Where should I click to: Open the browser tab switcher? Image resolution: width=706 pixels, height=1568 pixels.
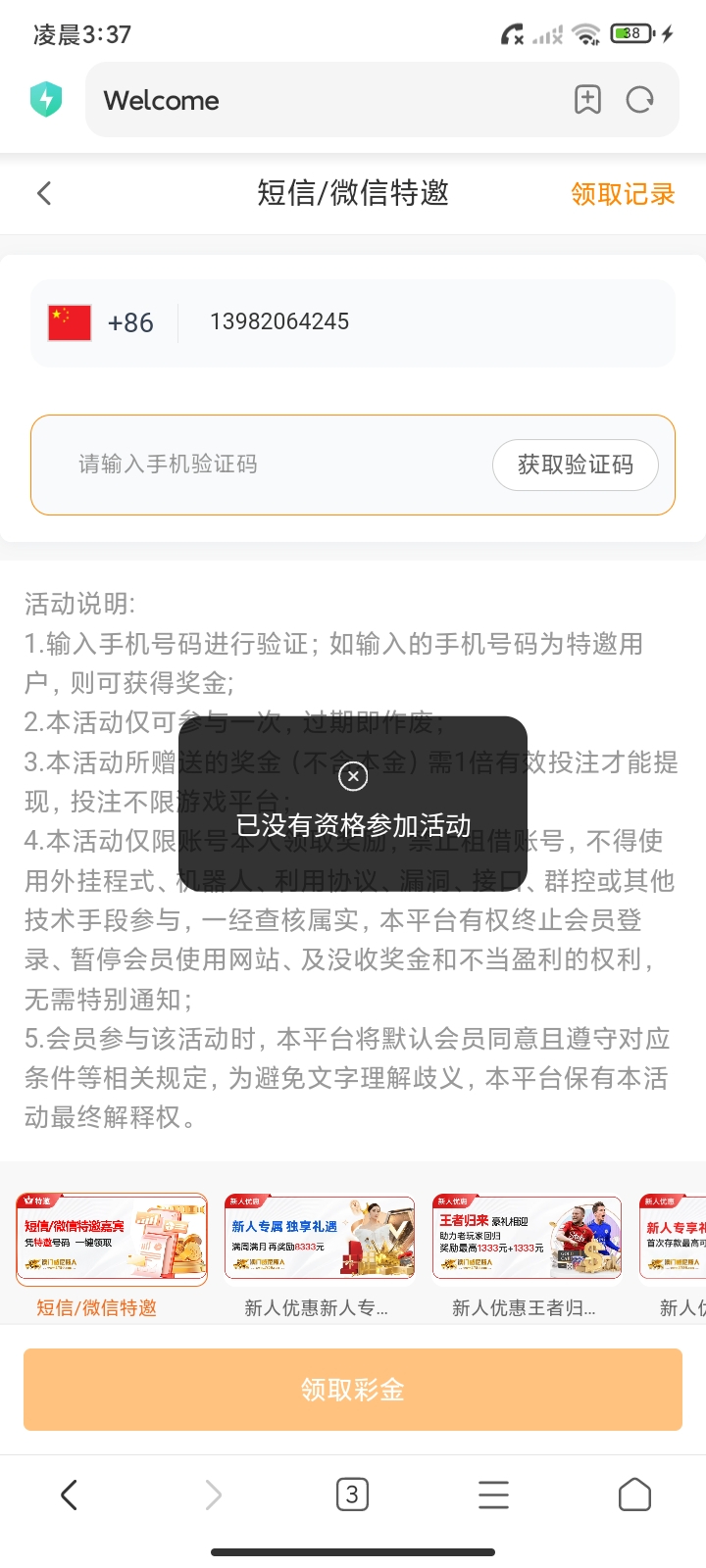click(x=352, y=1494)
